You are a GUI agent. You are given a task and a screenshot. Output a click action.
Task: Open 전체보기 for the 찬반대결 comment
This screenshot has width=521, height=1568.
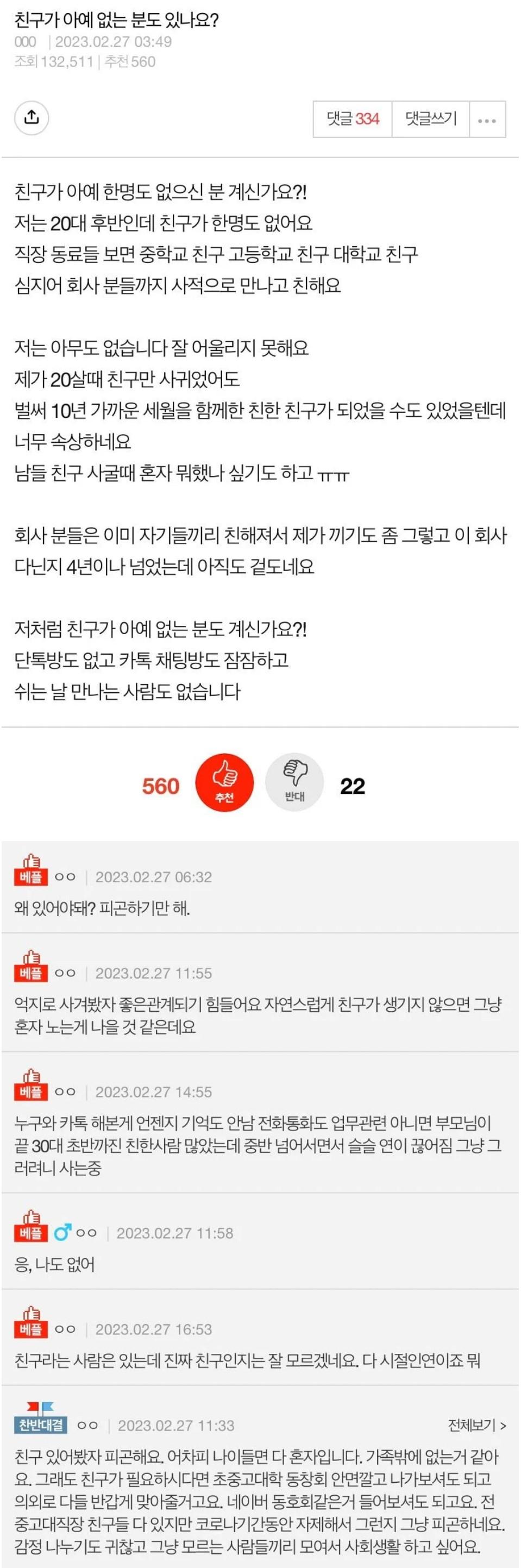pos(476,1425)
